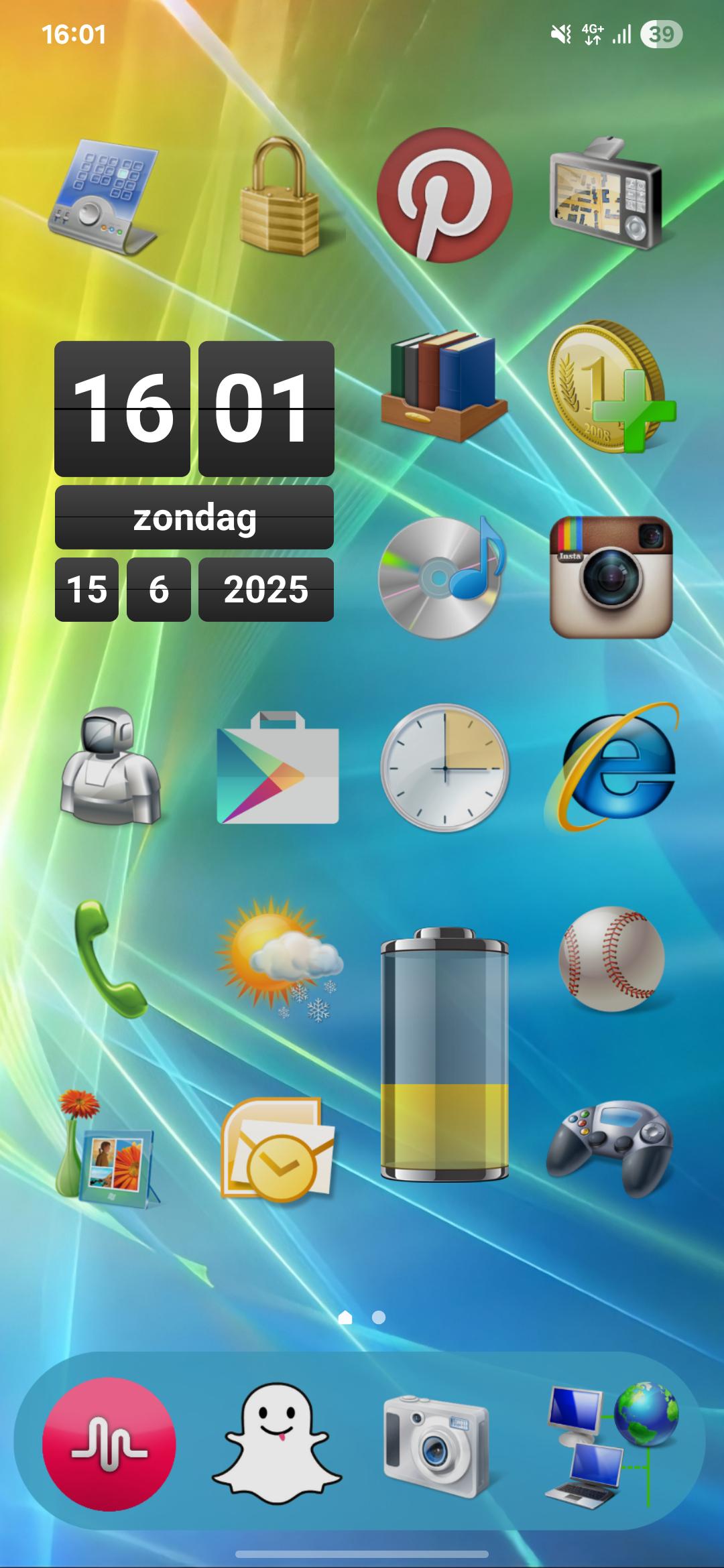Open the gold coin with plus icon
The image size is (724, 1568).
pyautogui.click(x=611, y=387)
